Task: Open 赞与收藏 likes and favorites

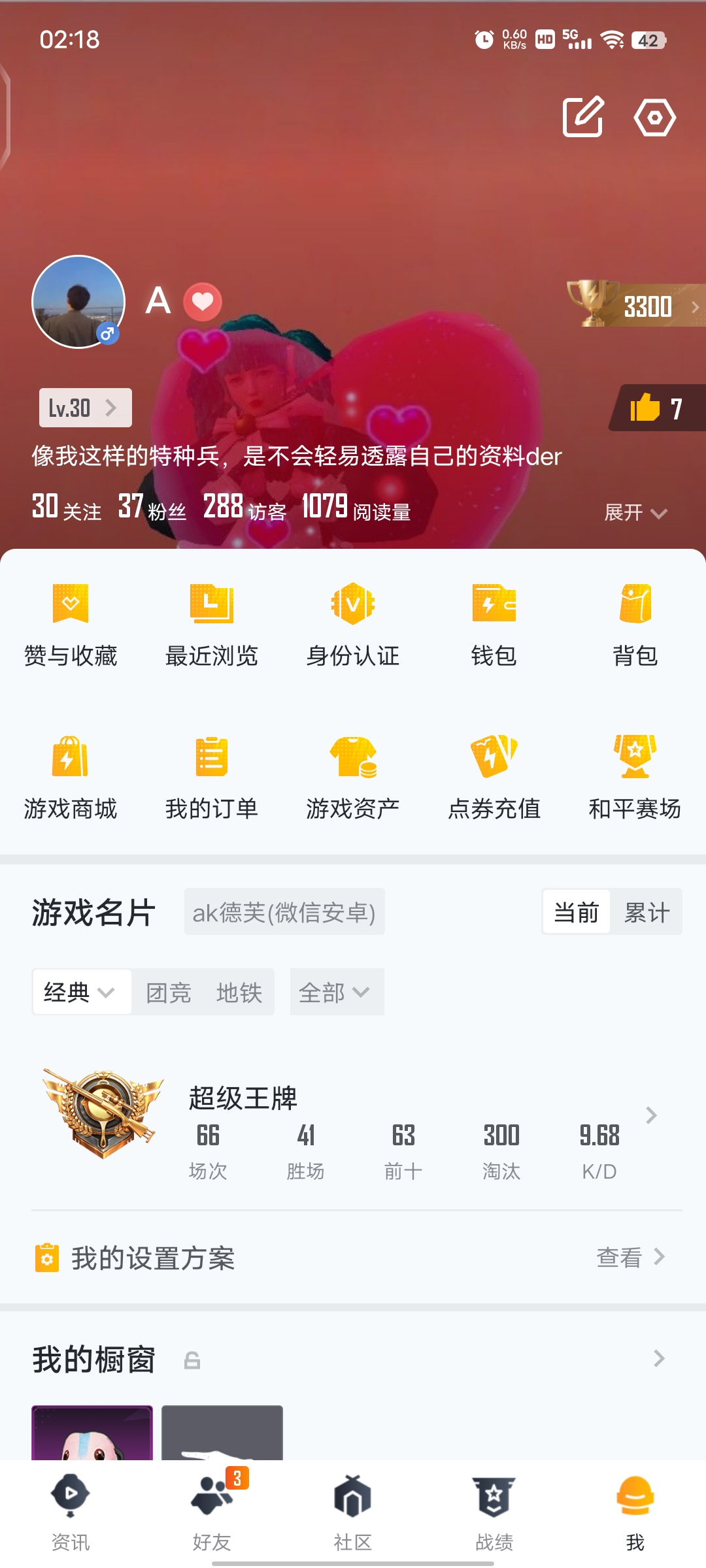Action: click(x=71, y=624)
